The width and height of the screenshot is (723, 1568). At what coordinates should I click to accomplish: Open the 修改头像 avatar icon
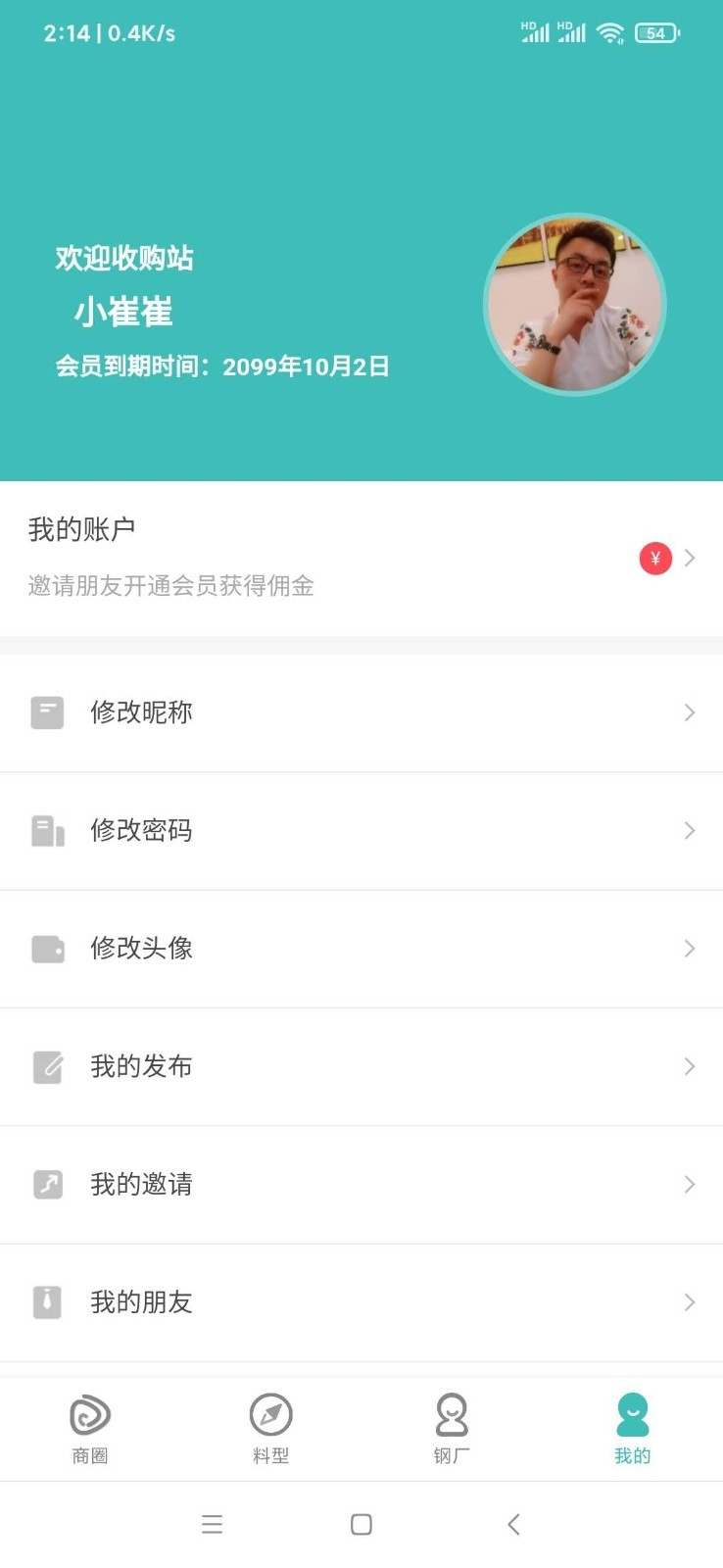(x=47, y=949)
